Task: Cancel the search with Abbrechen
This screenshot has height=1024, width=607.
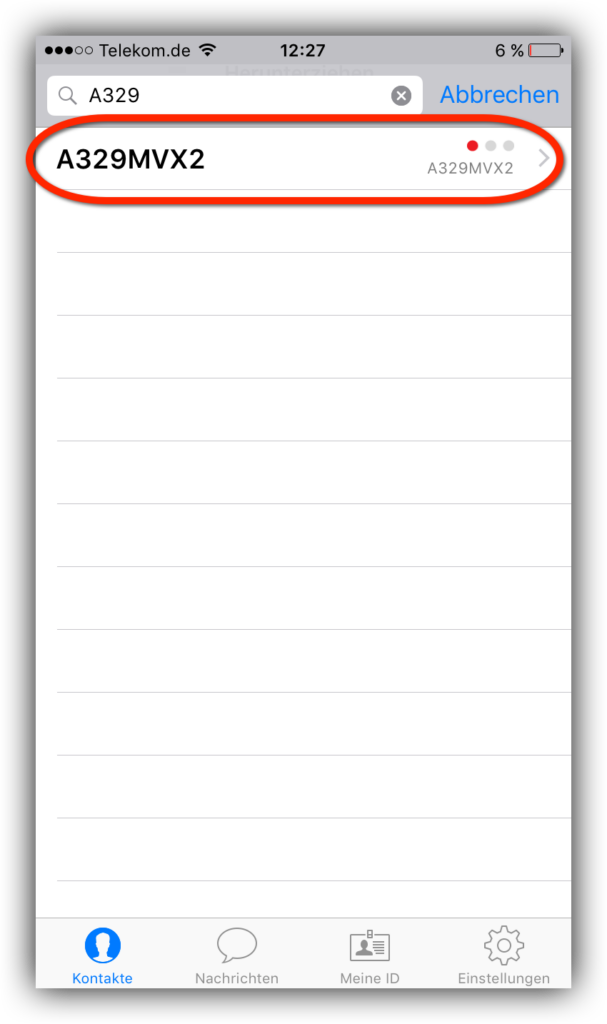Action: [x=499, y=95]
